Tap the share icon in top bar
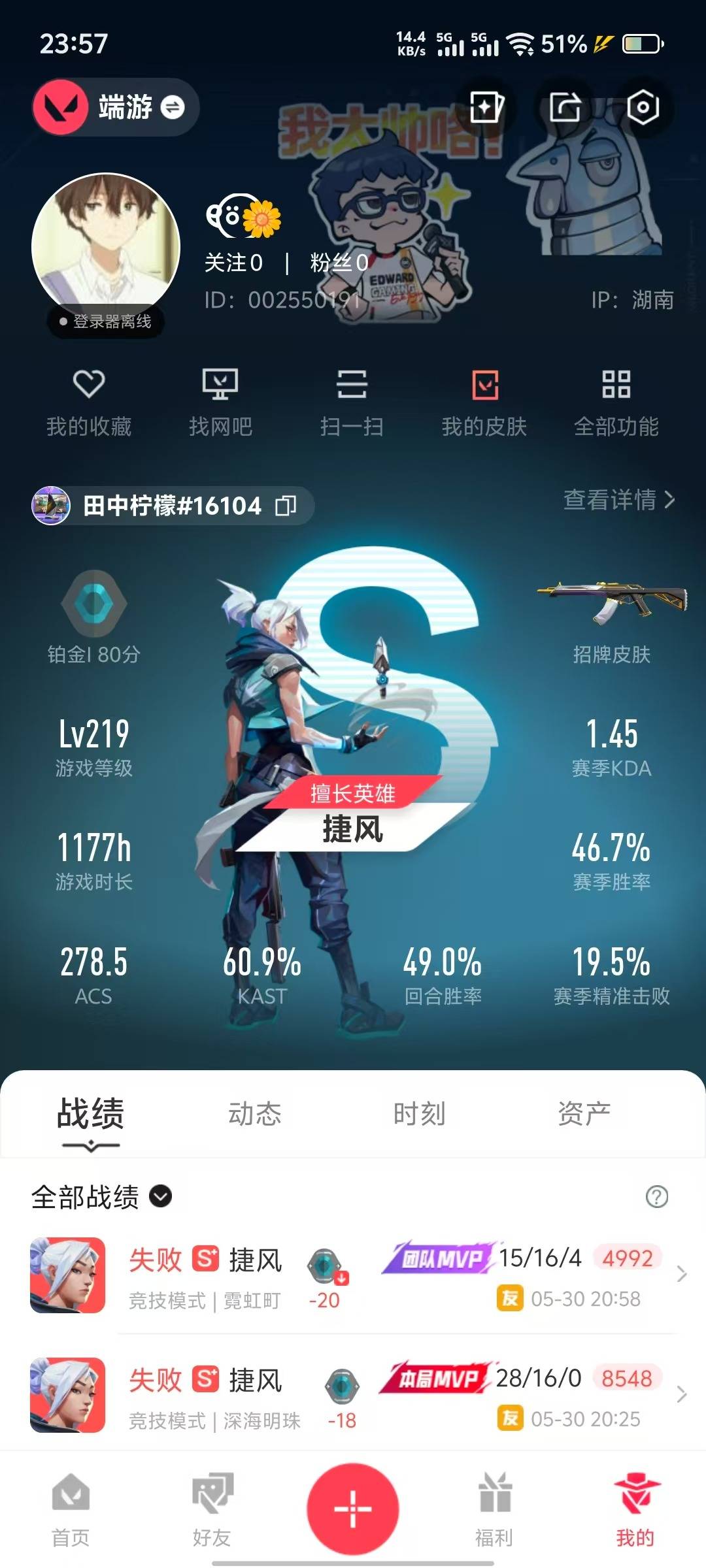The image size is (706, 1568). [x=565, y=107]
